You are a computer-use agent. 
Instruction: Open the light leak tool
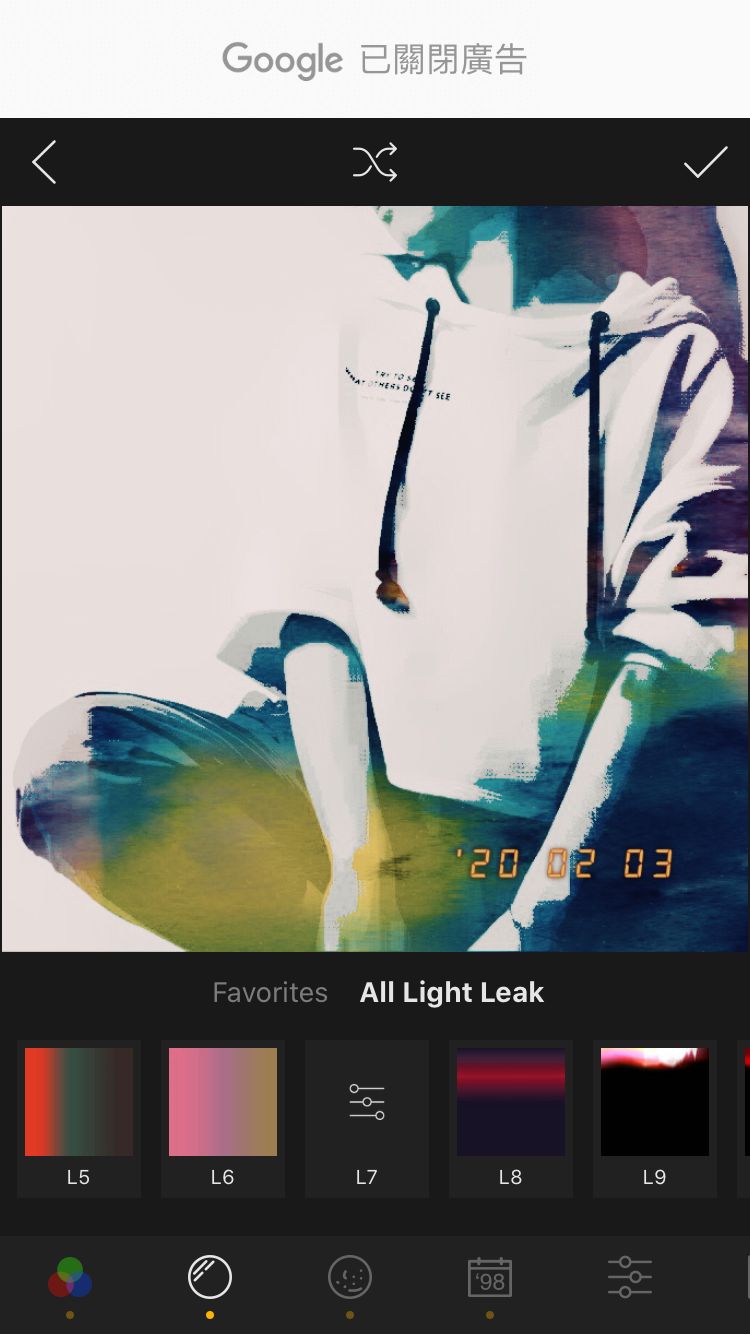210,1278
